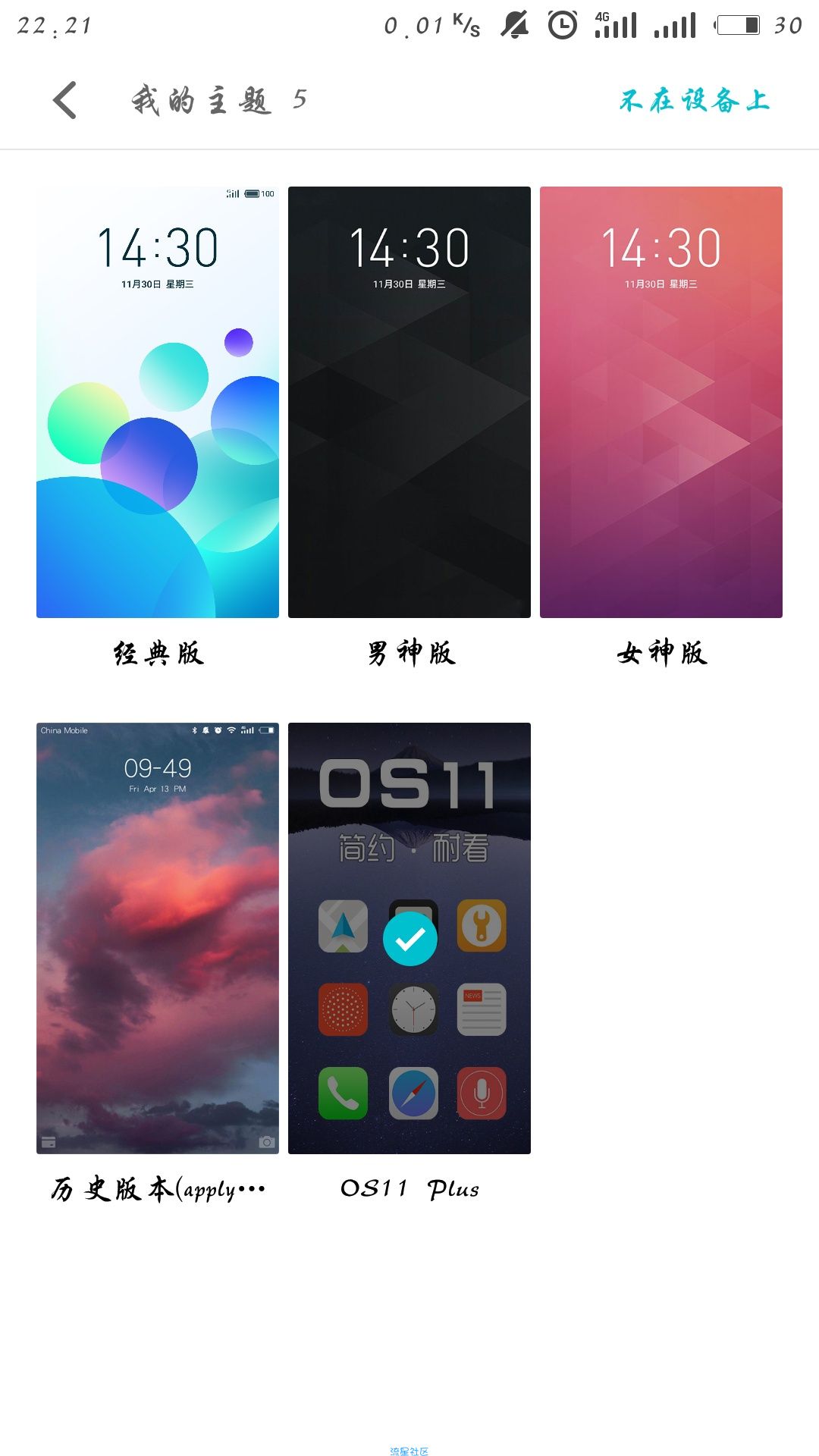Select the 男神版 dark theme
This screenshot has width=819, height=1456.
click(409, 402)
